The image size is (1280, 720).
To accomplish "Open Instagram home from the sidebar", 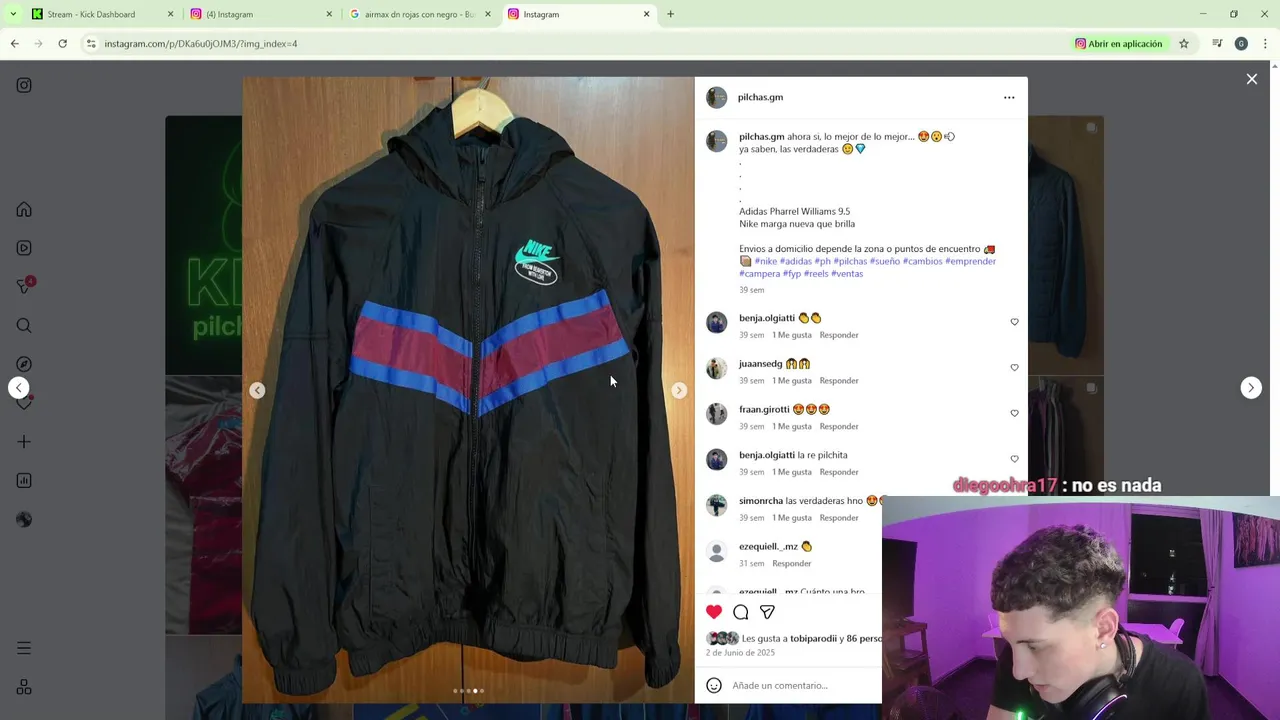I will pos(24,210).
